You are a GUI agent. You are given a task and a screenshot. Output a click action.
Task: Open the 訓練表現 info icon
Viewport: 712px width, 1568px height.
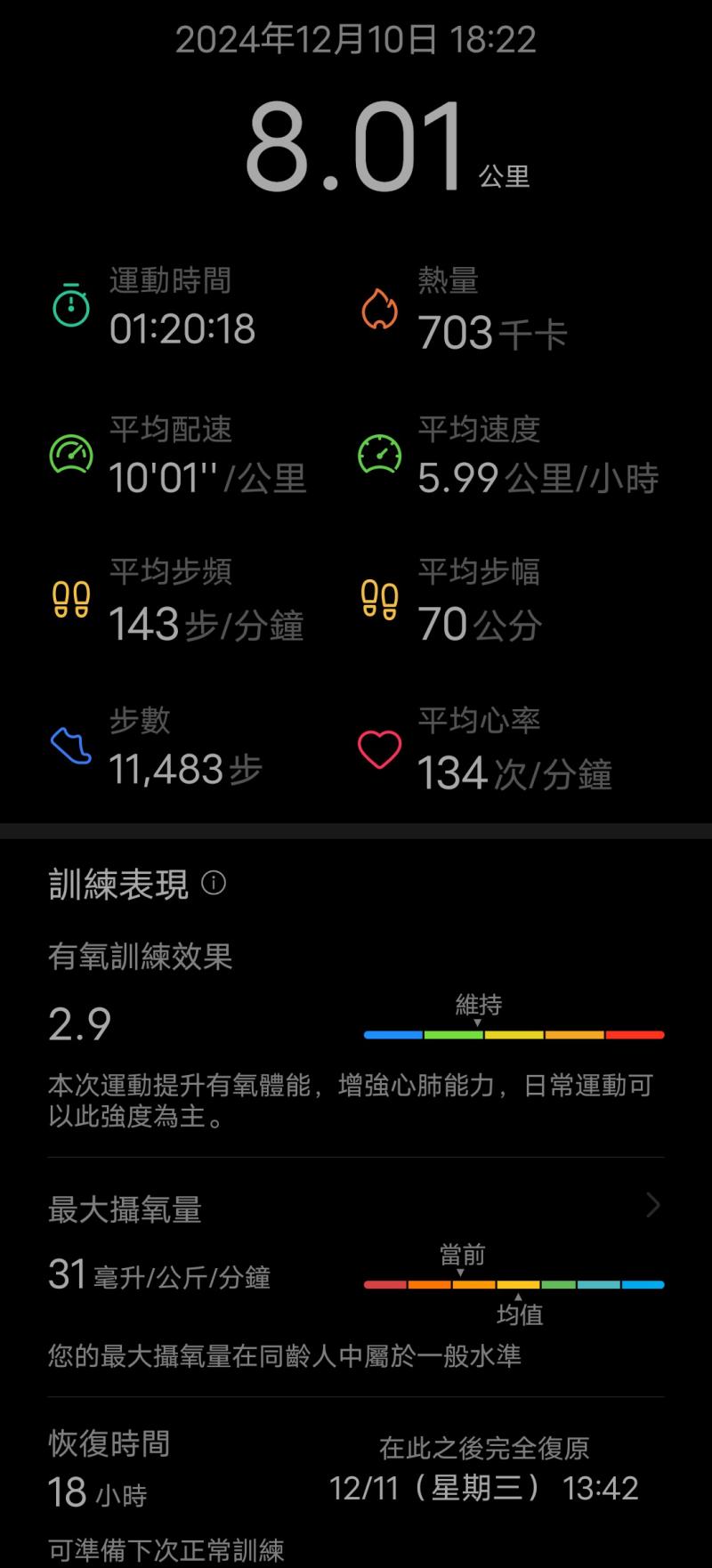click(214, 883)
